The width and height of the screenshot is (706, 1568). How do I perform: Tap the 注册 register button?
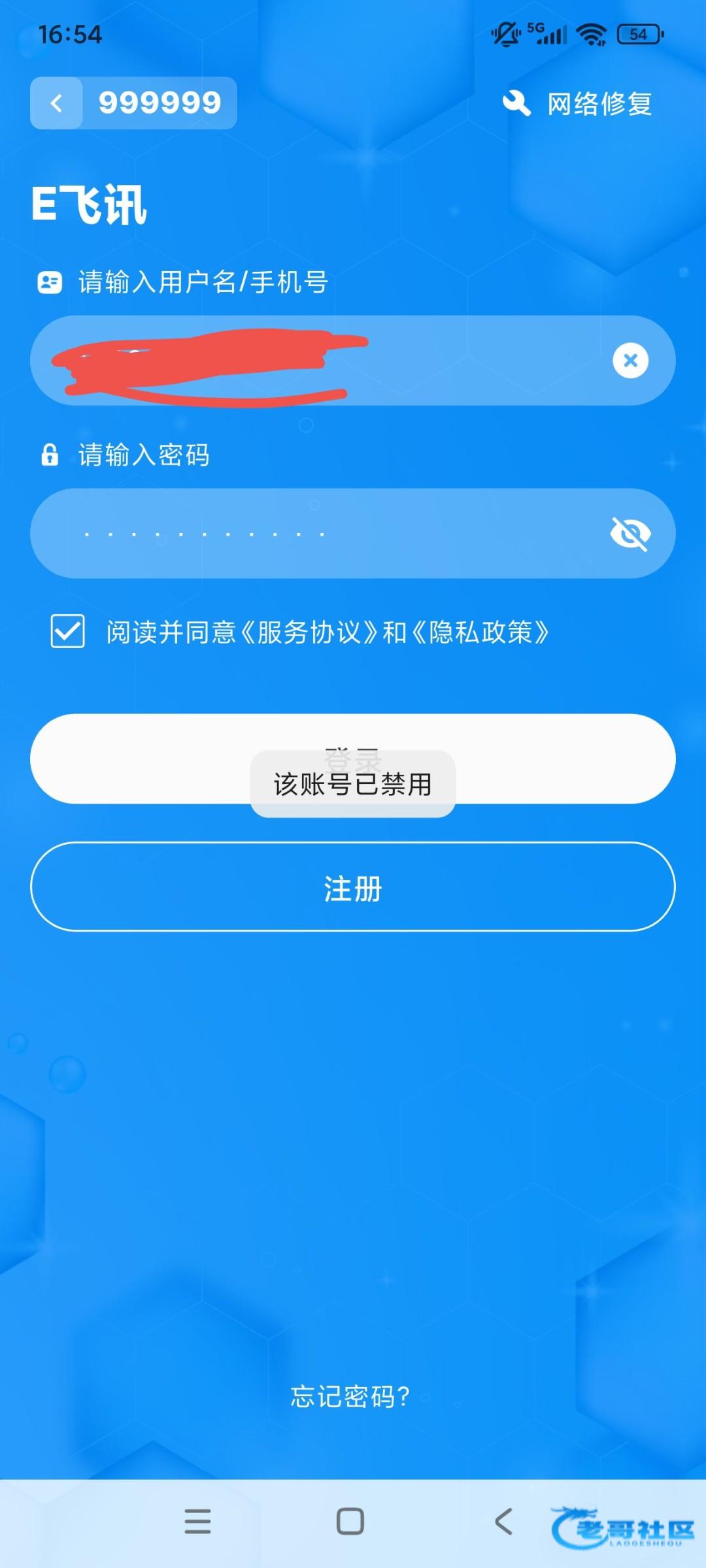pos(353,887)
